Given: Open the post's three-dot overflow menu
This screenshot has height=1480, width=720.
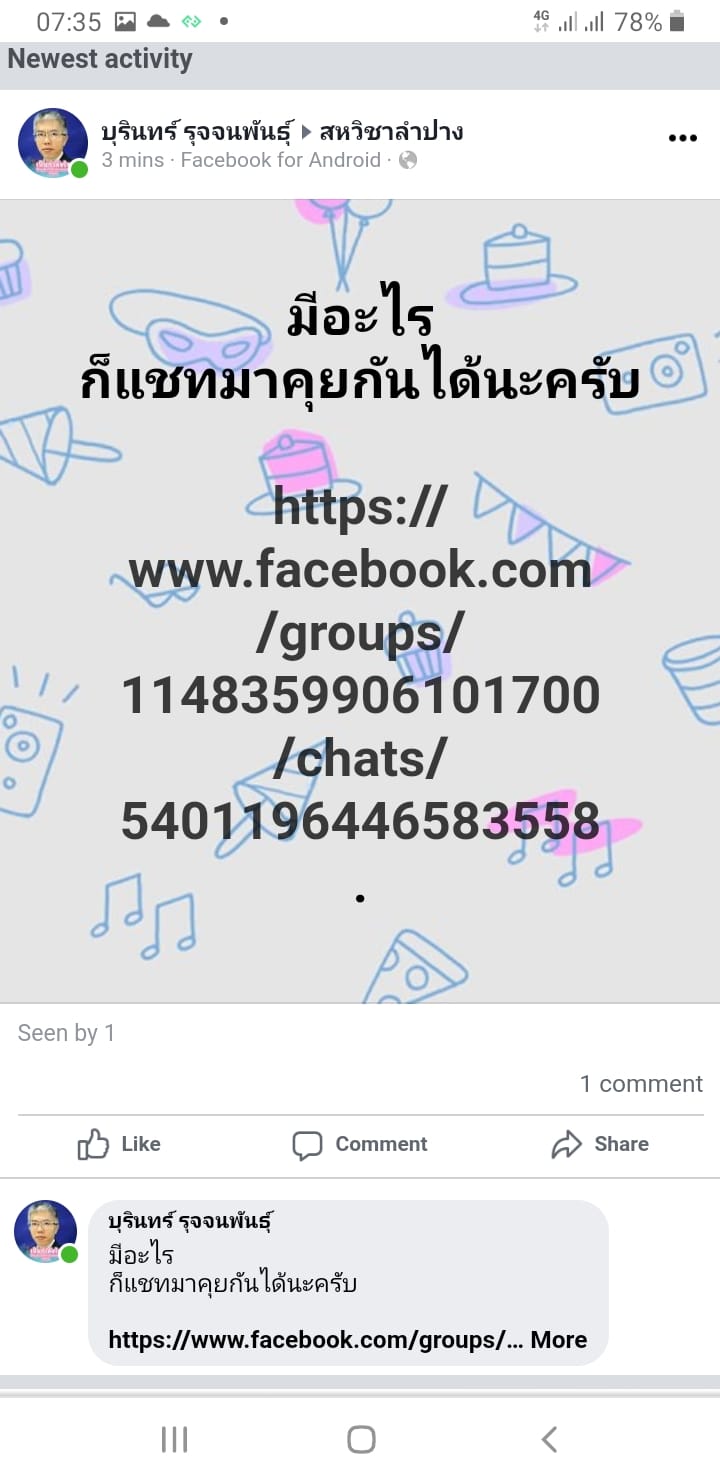Looking at the screenshot, I should 682,139.
